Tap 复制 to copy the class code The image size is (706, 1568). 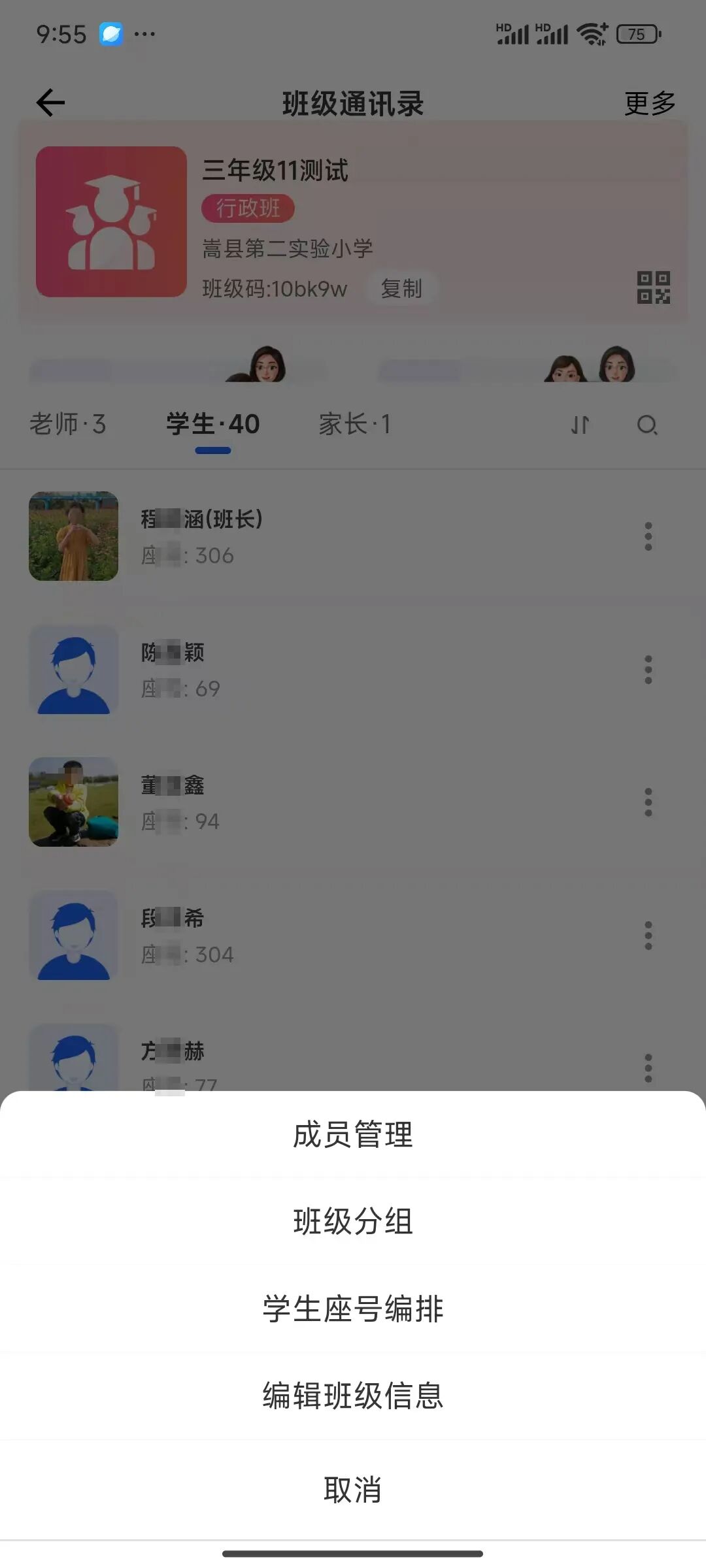[x=401, y=287]
